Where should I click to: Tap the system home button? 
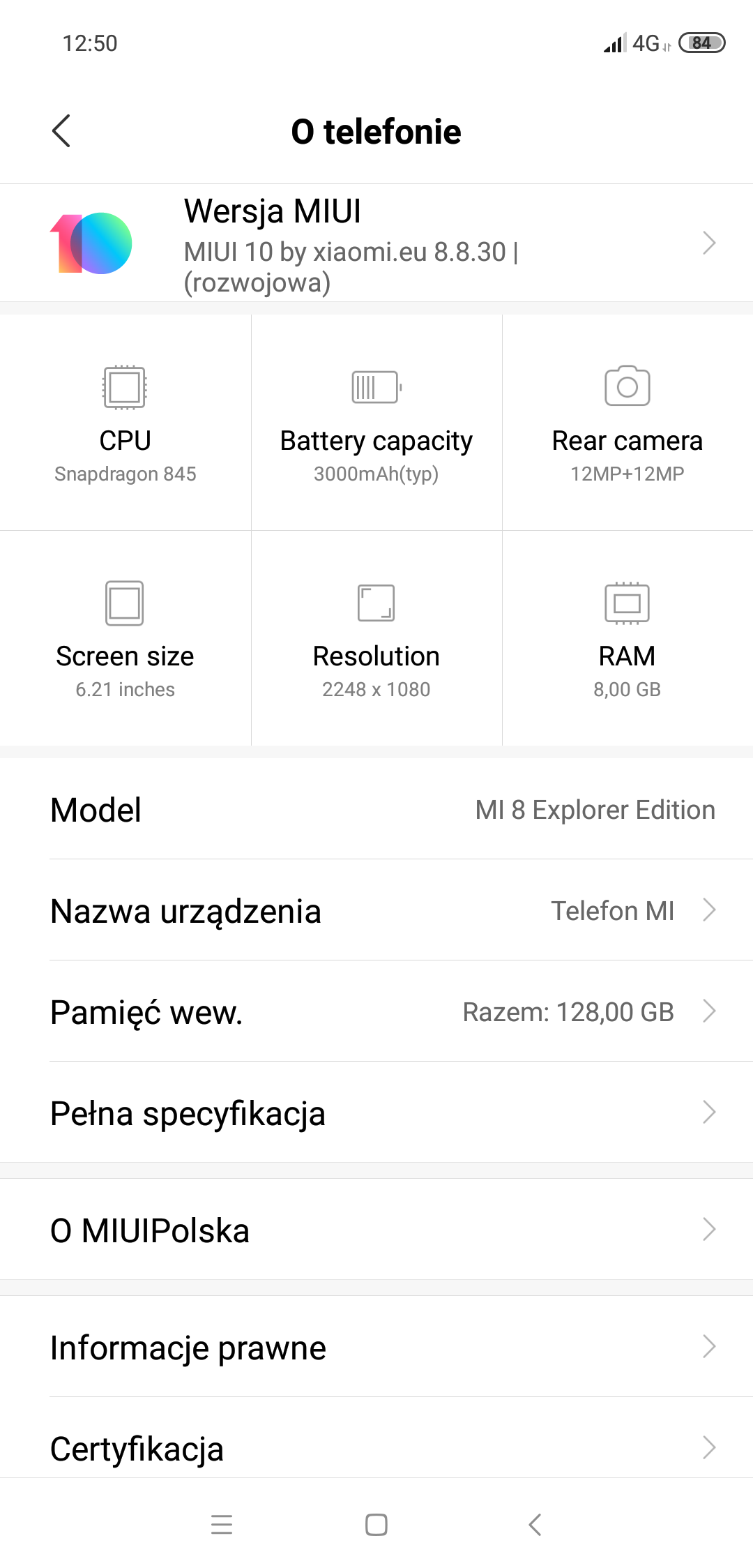pyautogui.click(x=376, y=1525)
